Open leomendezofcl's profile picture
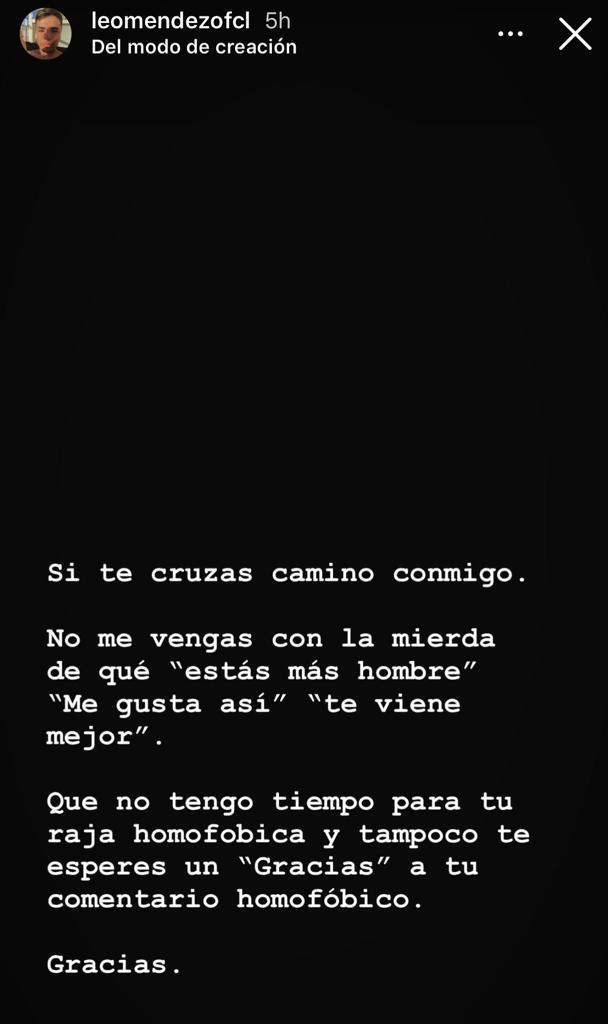 [x=45, y=34]
